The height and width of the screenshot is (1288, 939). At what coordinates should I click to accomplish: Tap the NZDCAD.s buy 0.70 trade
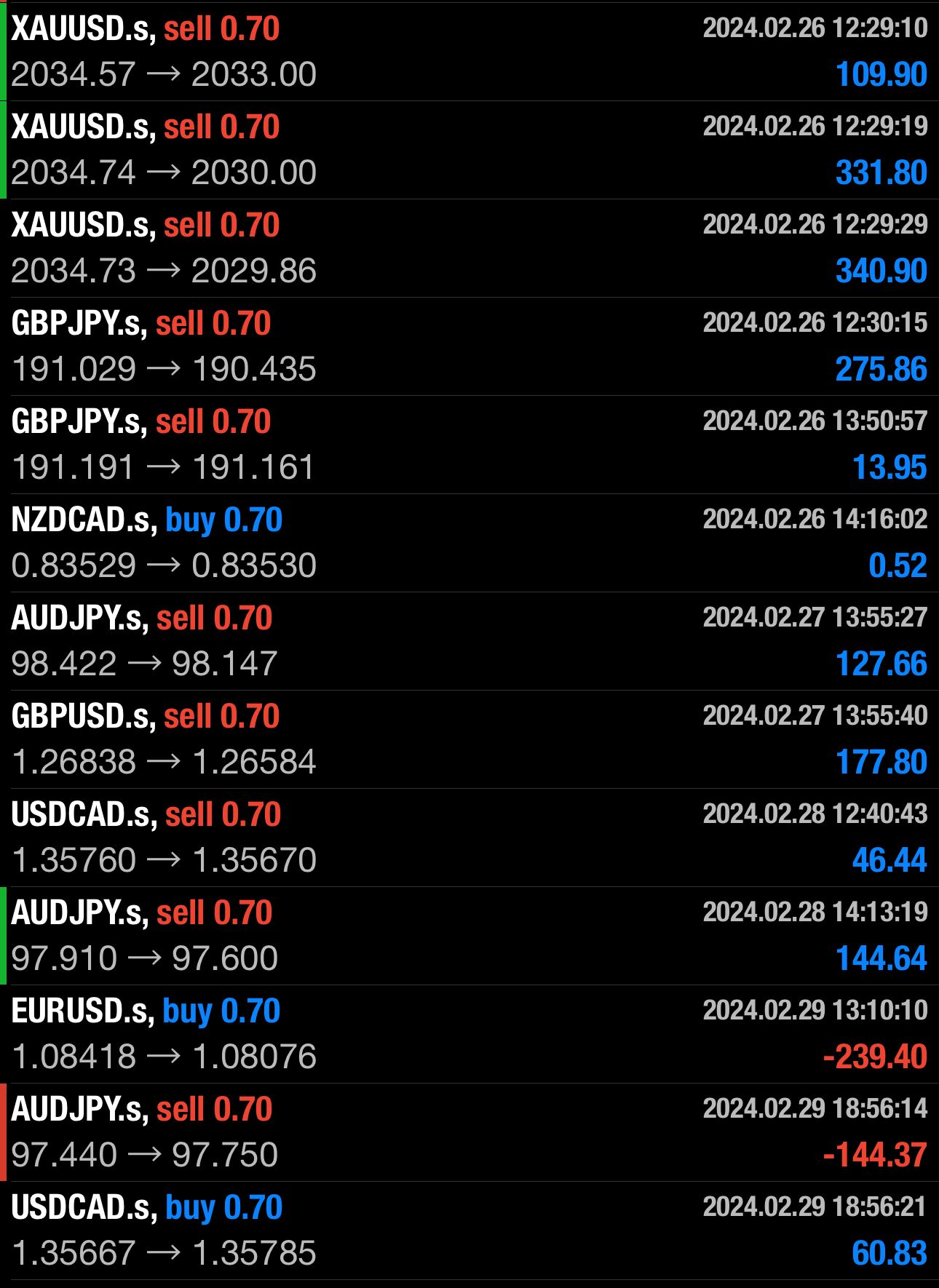(x=469, y=542)
